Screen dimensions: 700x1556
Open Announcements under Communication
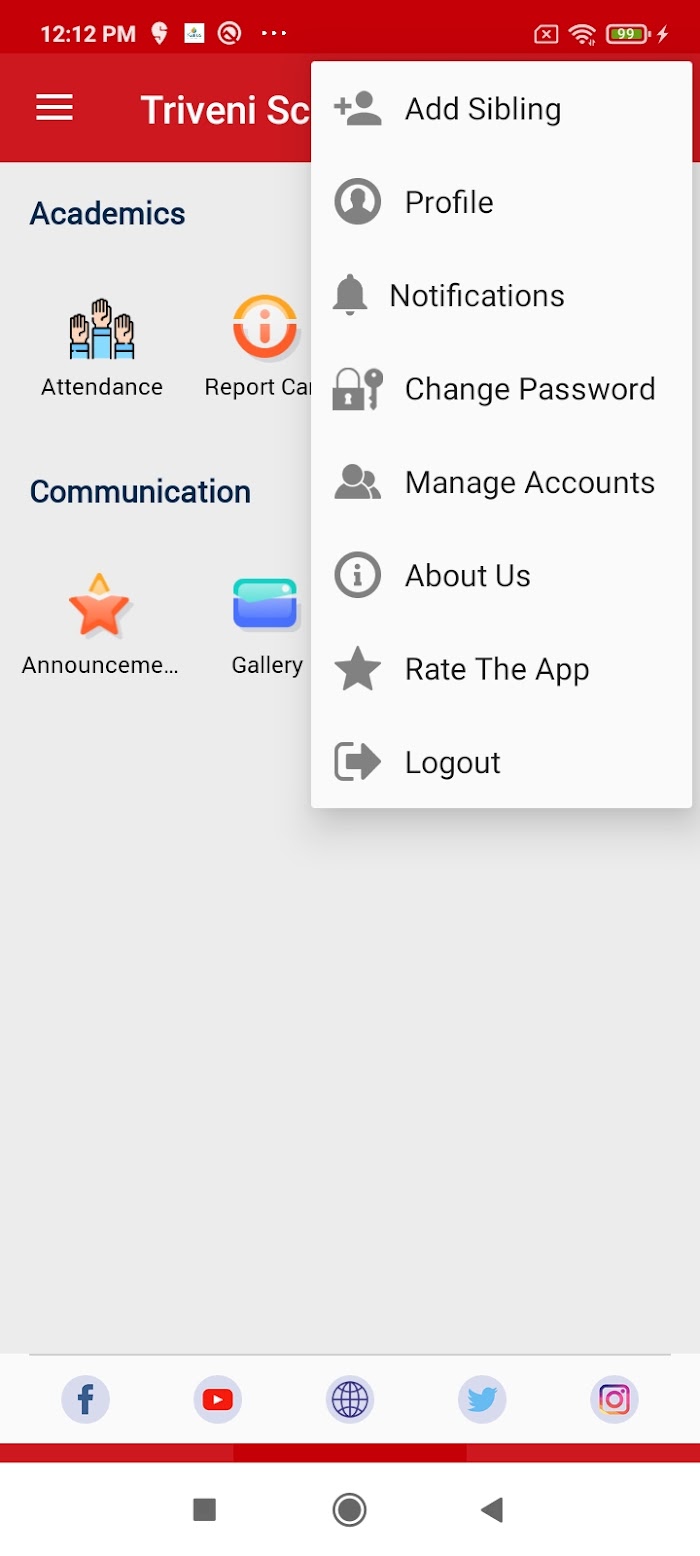(99, 625)
